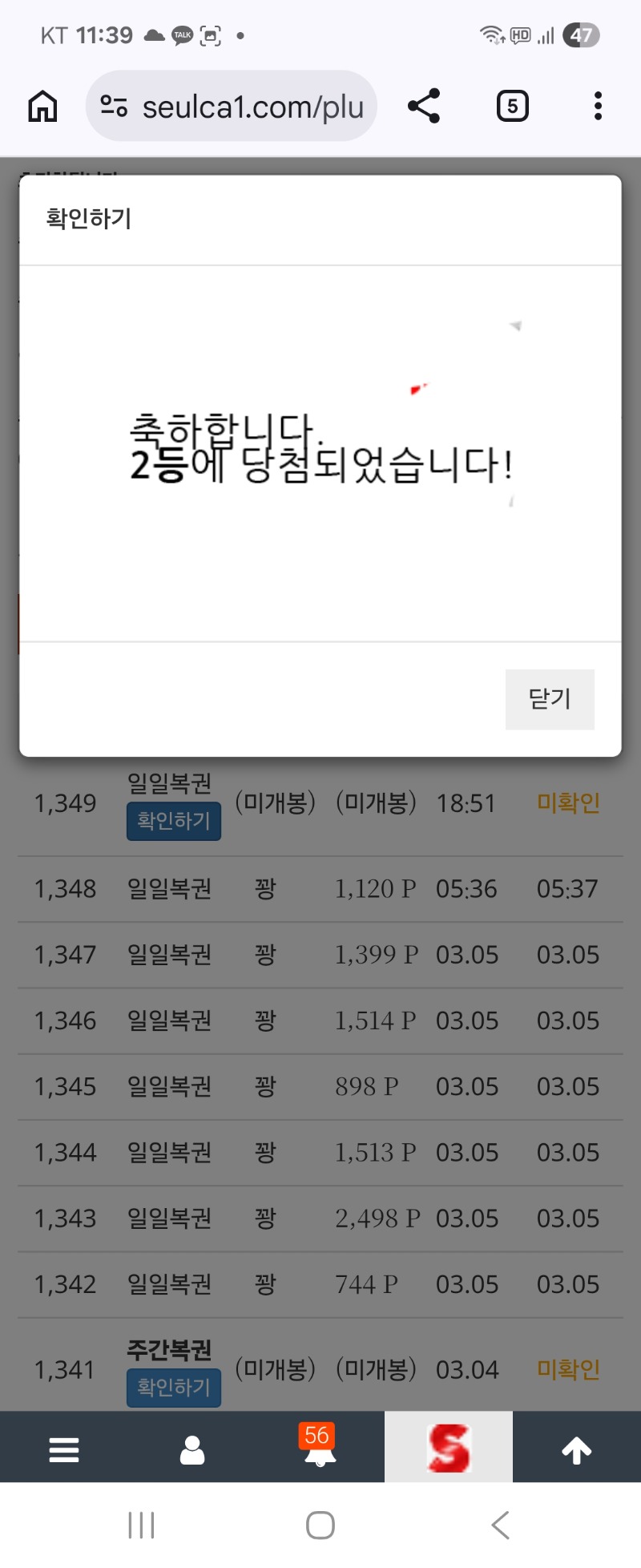This screenshot has height=1568, width=641.
Task: Tap 확인하기 for 주간복권 ticket 1,341
Action: pyautogui.click(x=174, y=1387)
